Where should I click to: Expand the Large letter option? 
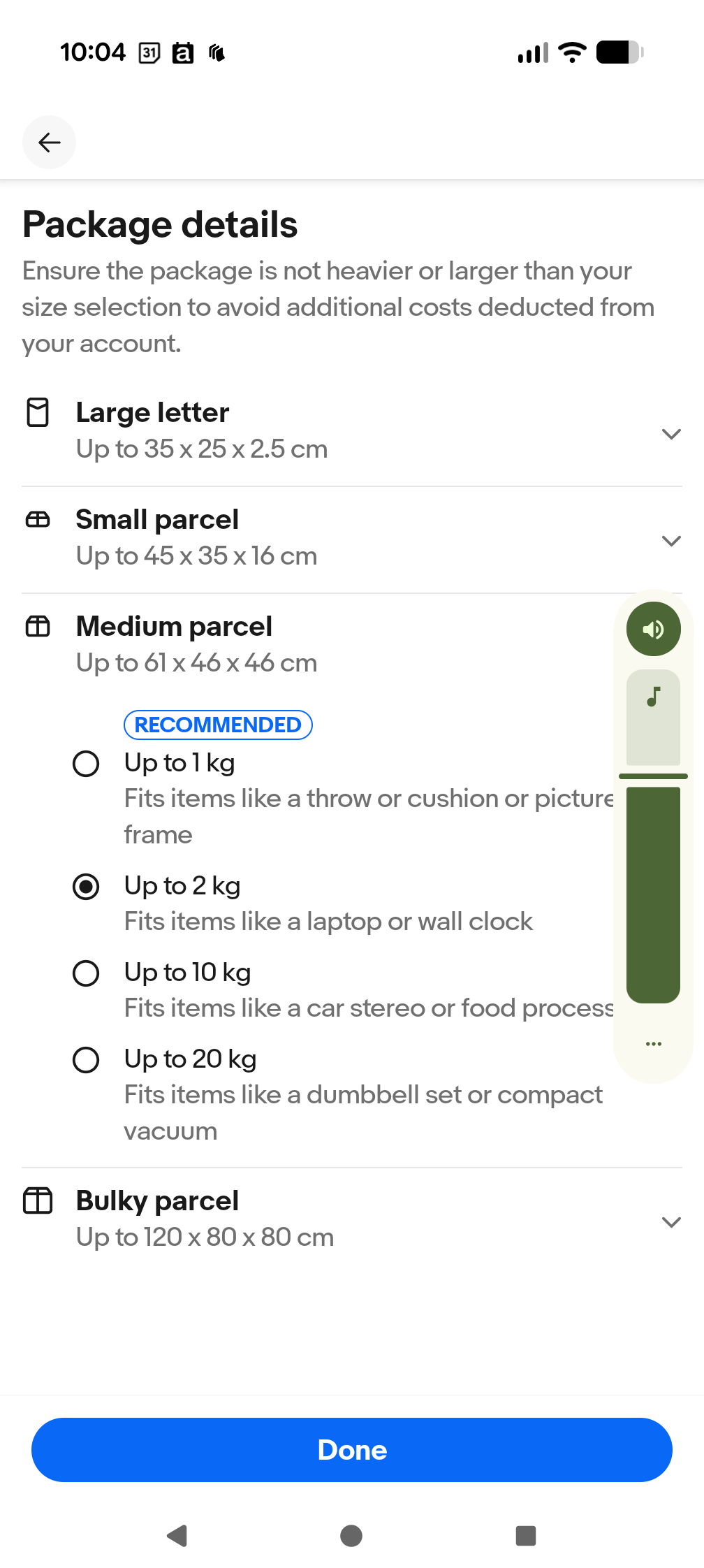670,434
